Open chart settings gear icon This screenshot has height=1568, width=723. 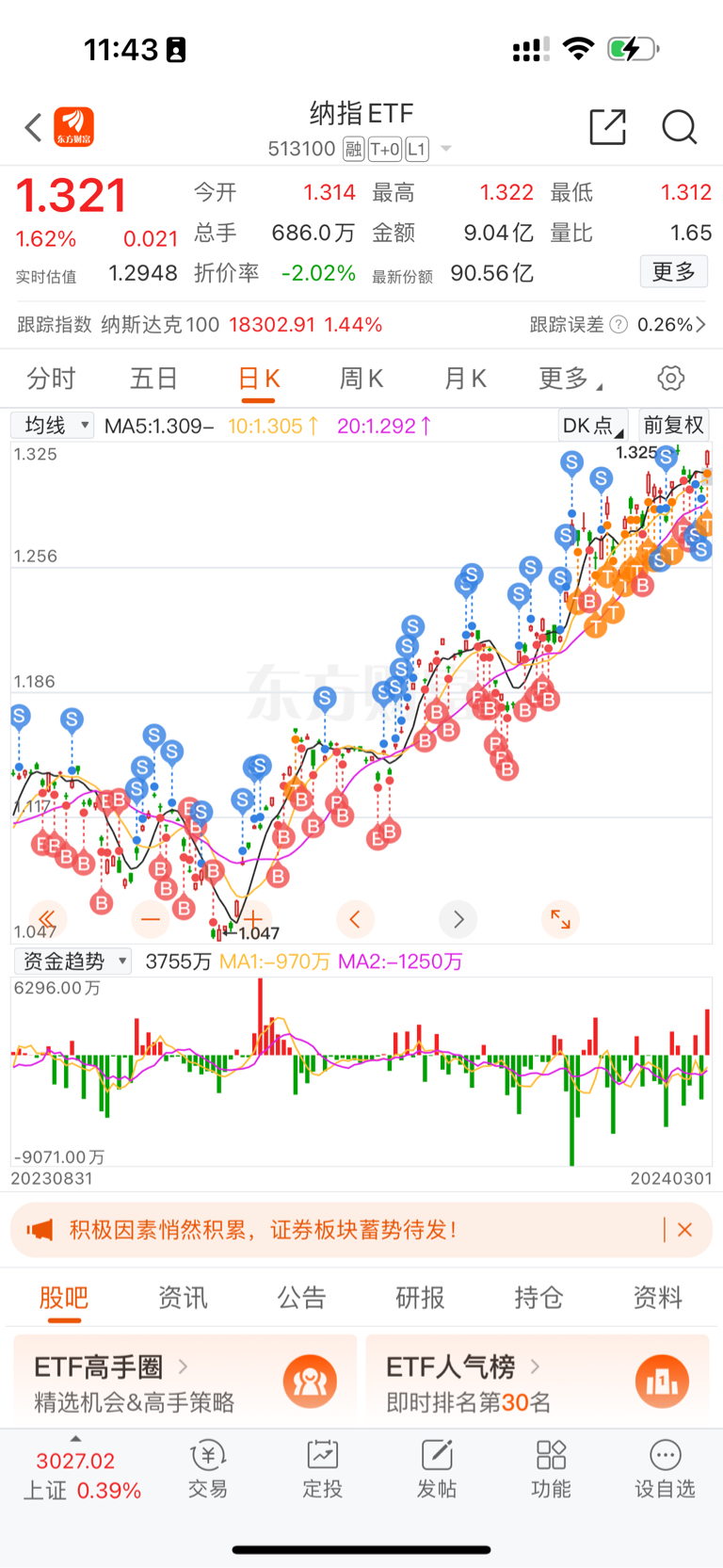[670, 379]
